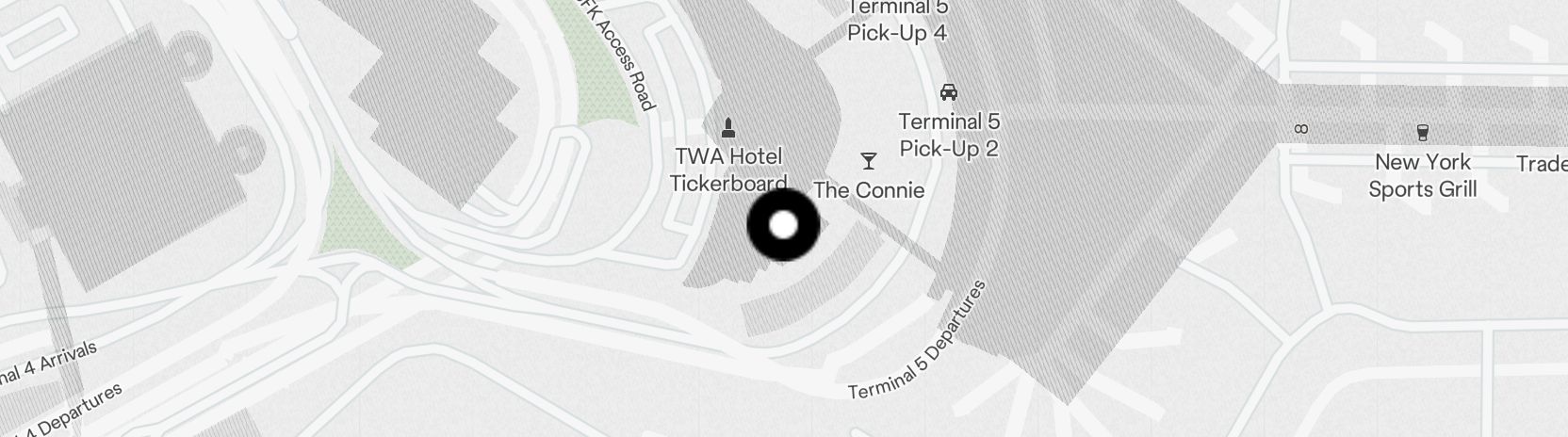Select the Terminal 5 Pick-Up 2 marker
The image size is (1568, 437).
[x=949, y=92]
